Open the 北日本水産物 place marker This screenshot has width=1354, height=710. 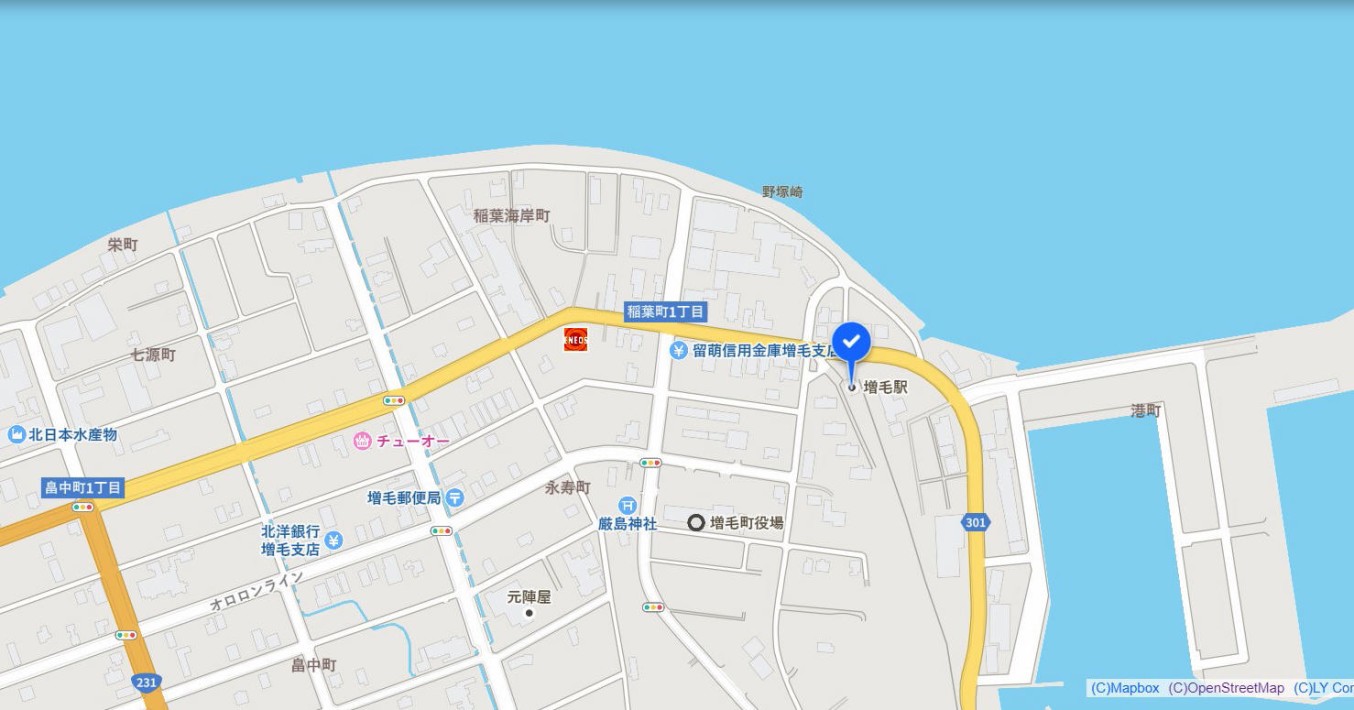pyautogui.click(x=16, y=435)
